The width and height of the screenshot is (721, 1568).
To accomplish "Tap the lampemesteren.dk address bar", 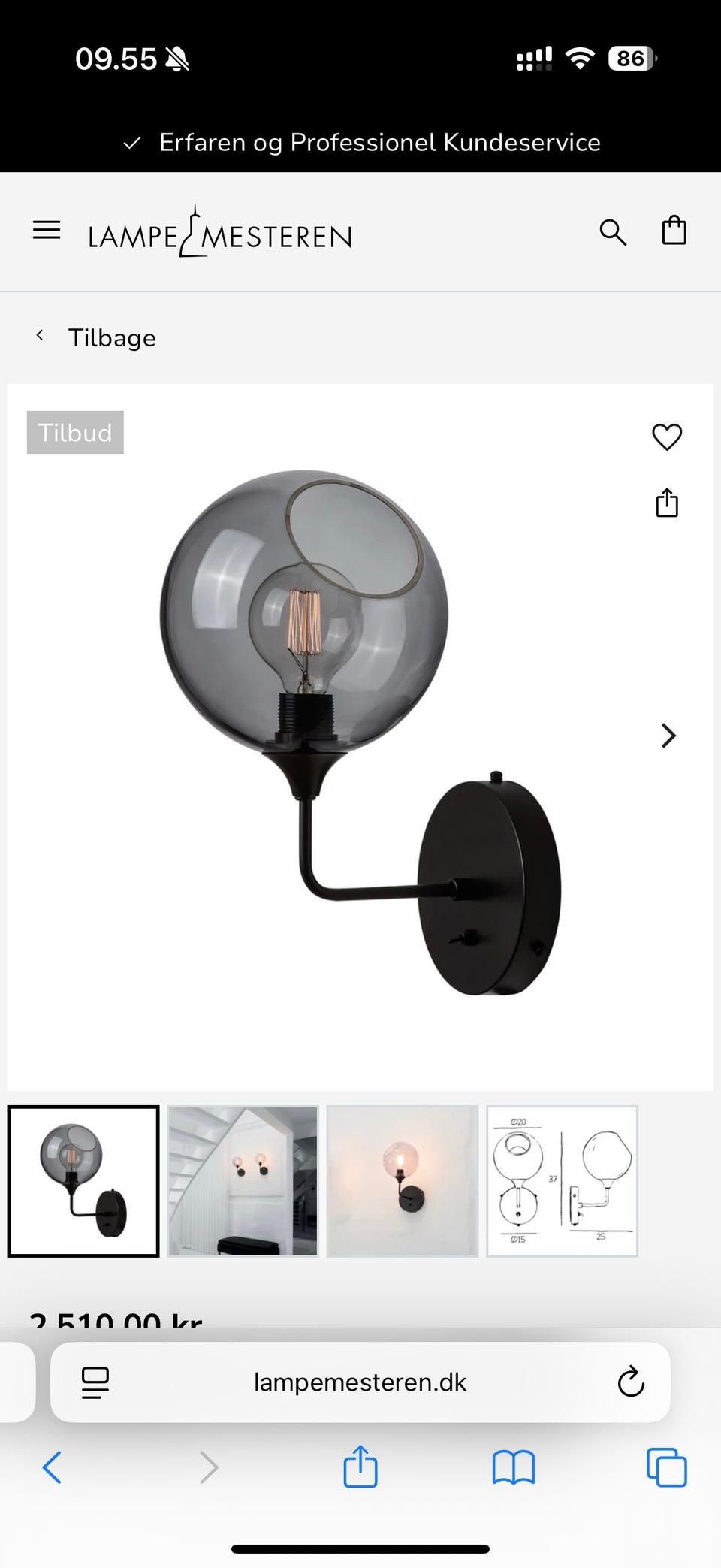I will [360, 1382].
